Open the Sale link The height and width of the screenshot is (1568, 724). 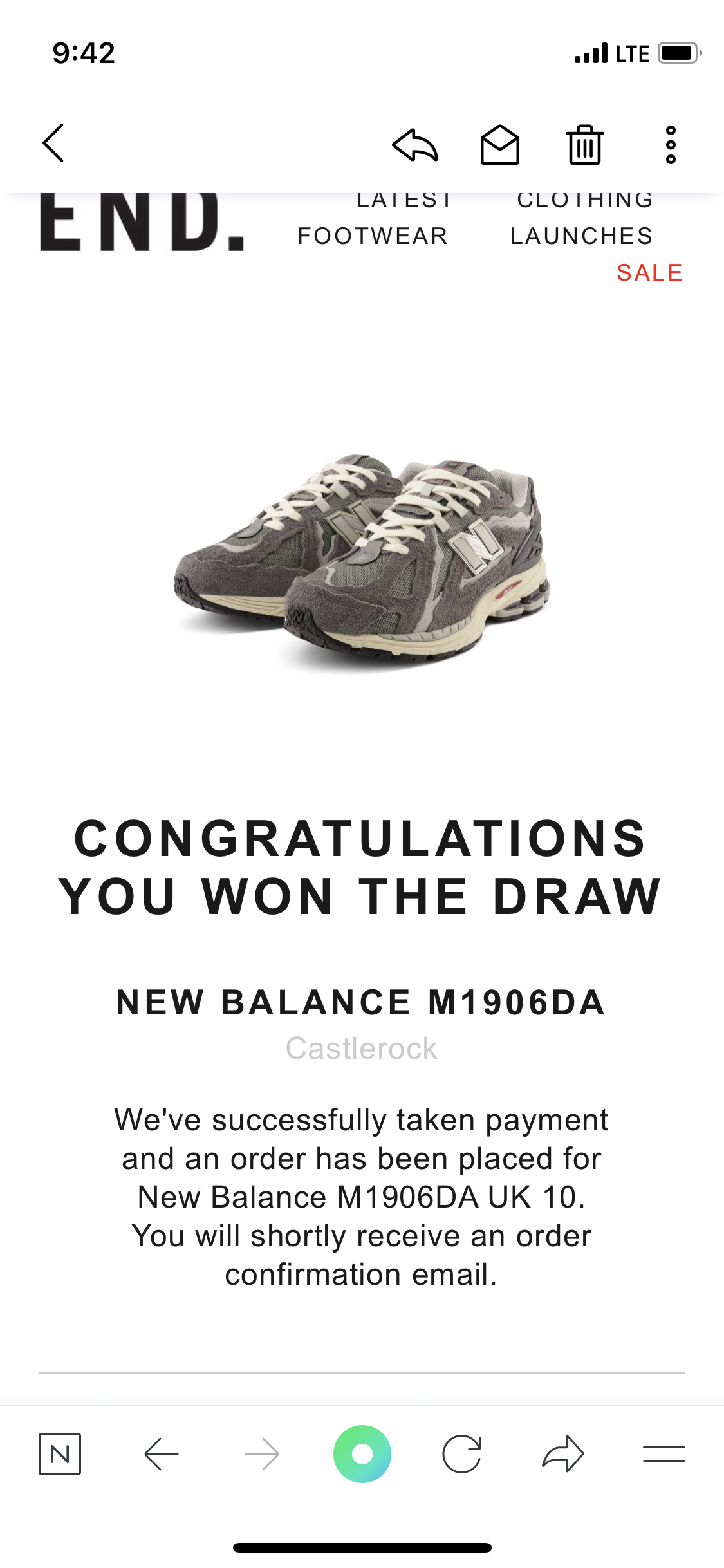pos(649,272)
